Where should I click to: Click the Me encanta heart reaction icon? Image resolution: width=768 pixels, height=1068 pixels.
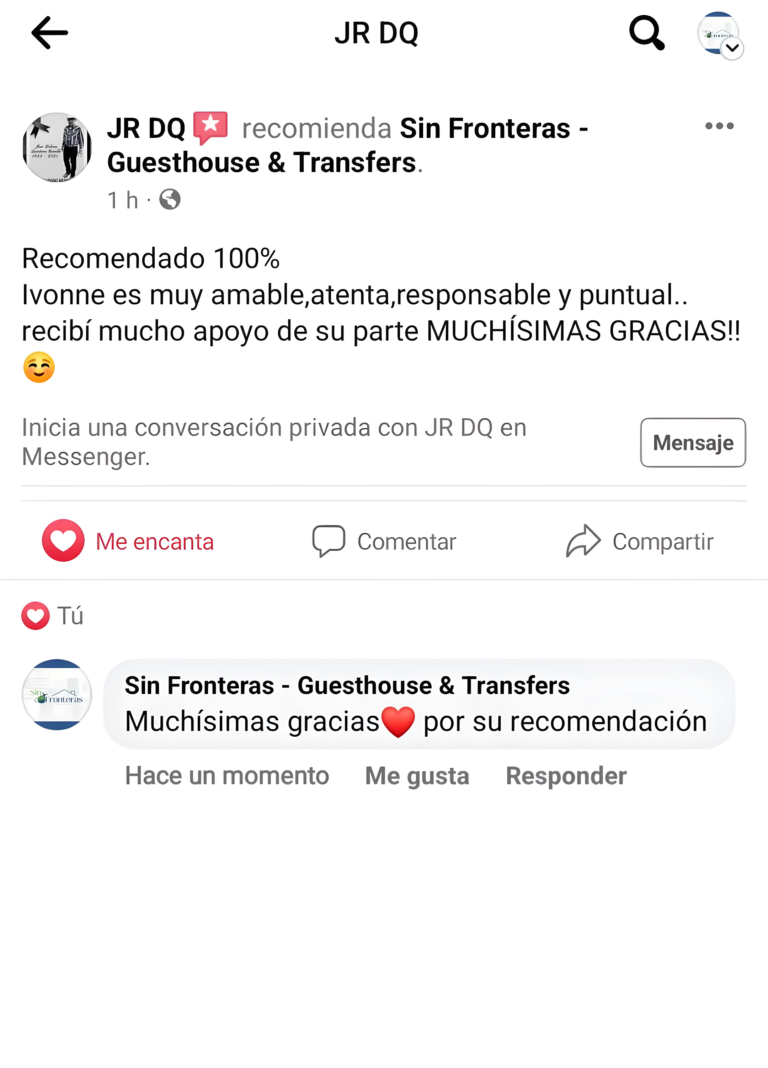click(x=62, y=540)
